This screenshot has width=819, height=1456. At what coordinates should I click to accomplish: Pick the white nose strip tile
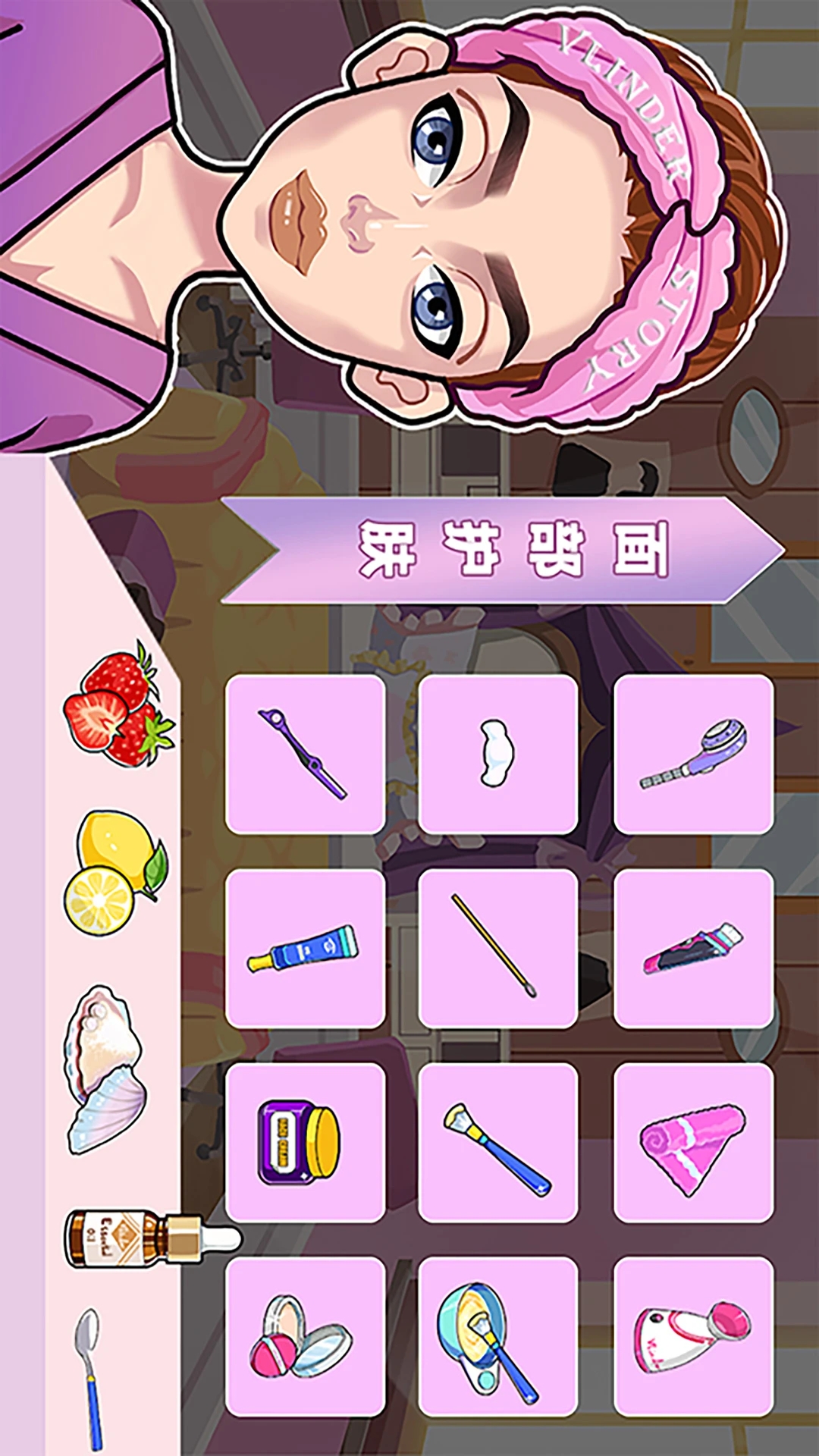pyautogui.click(x=498, y=755)
